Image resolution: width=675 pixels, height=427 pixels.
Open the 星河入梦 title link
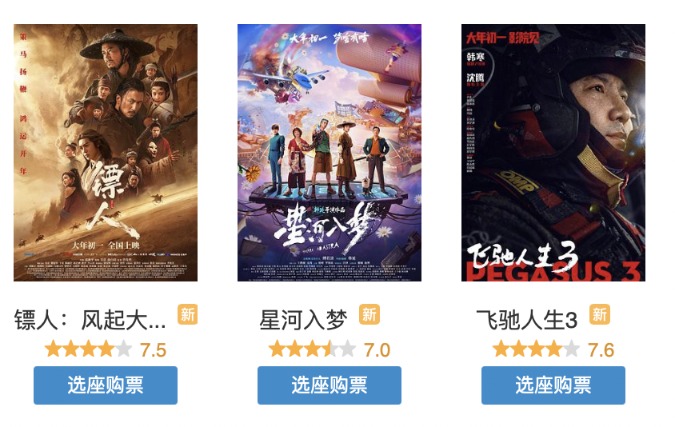(303, 320)
